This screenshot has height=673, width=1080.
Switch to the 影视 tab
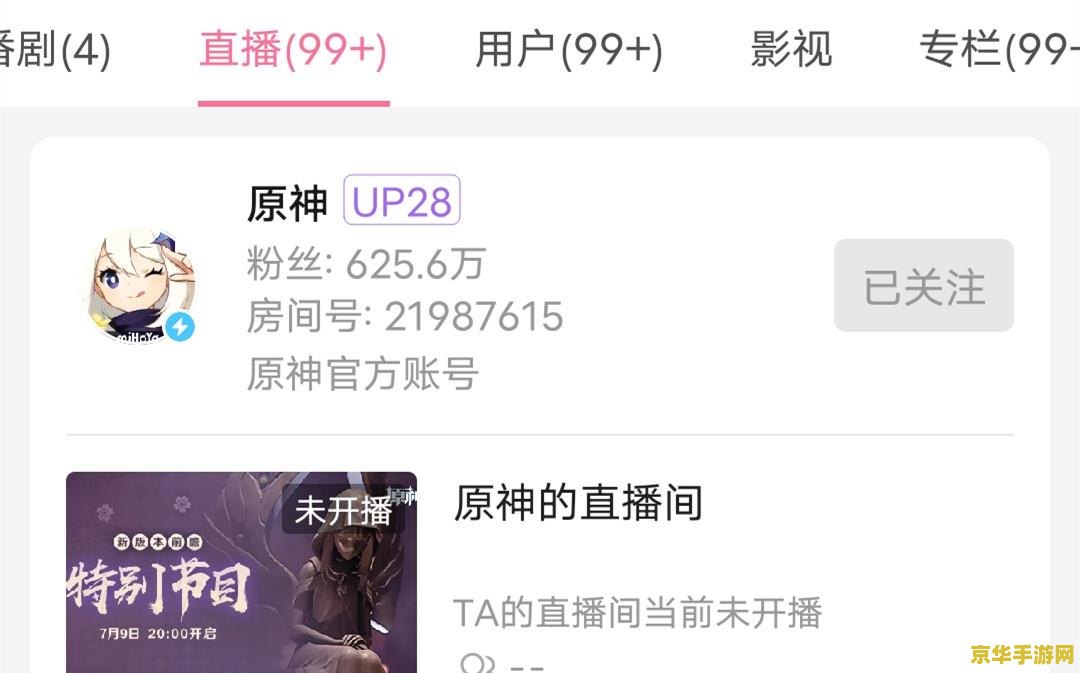coord(791,50)
